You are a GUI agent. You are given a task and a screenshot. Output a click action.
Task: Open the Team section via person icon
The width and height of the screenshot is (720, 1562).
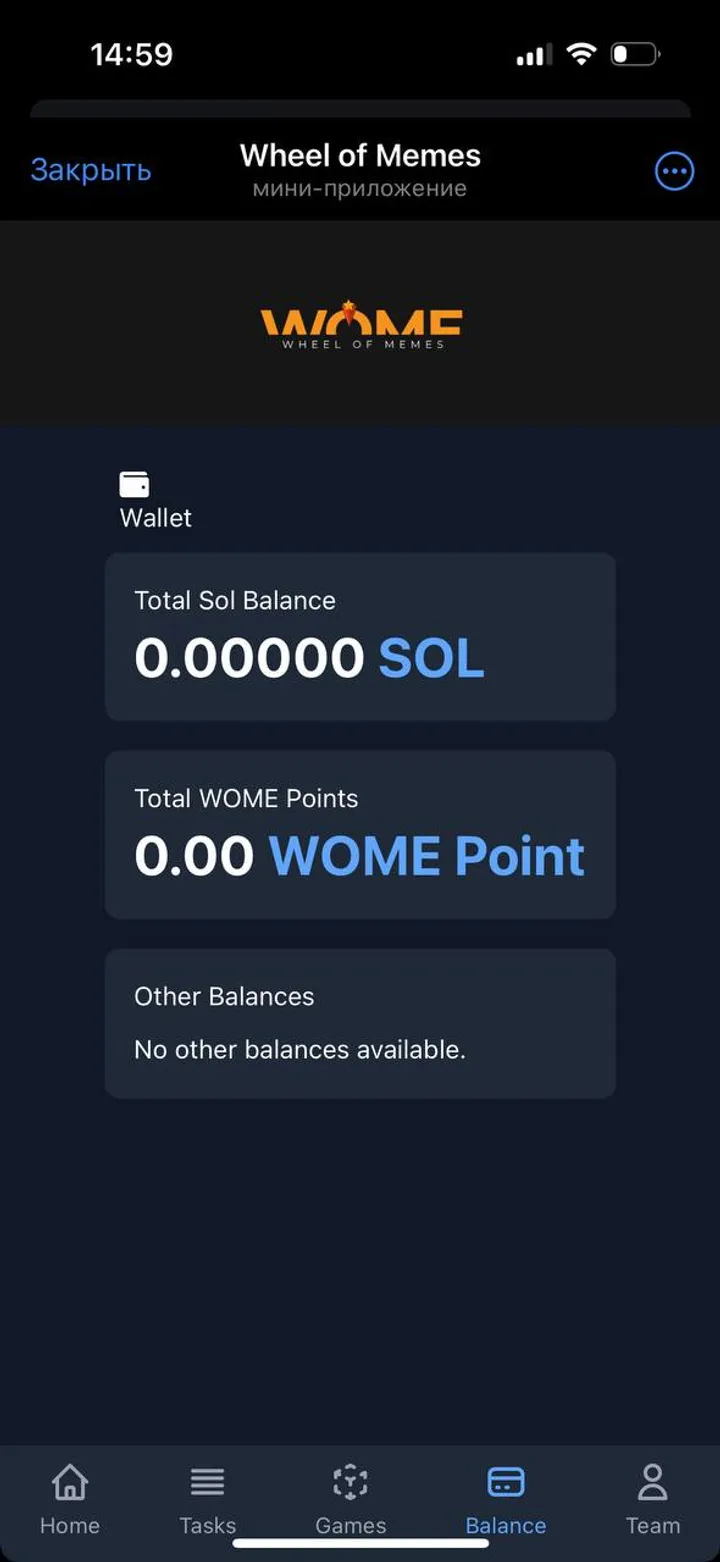click(652, 1484)
